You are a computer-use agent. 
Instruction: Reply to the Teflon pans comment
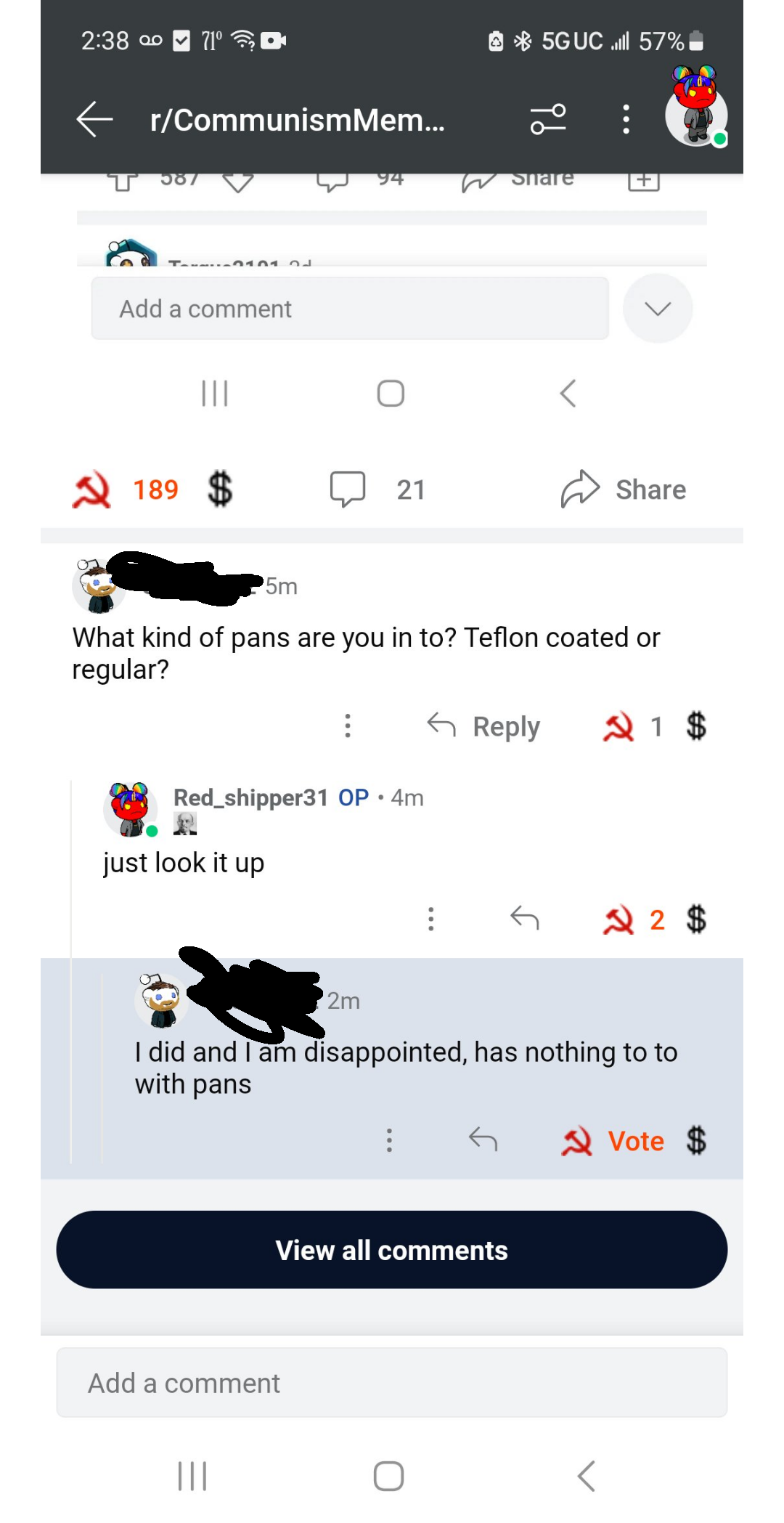coord(483,726)
